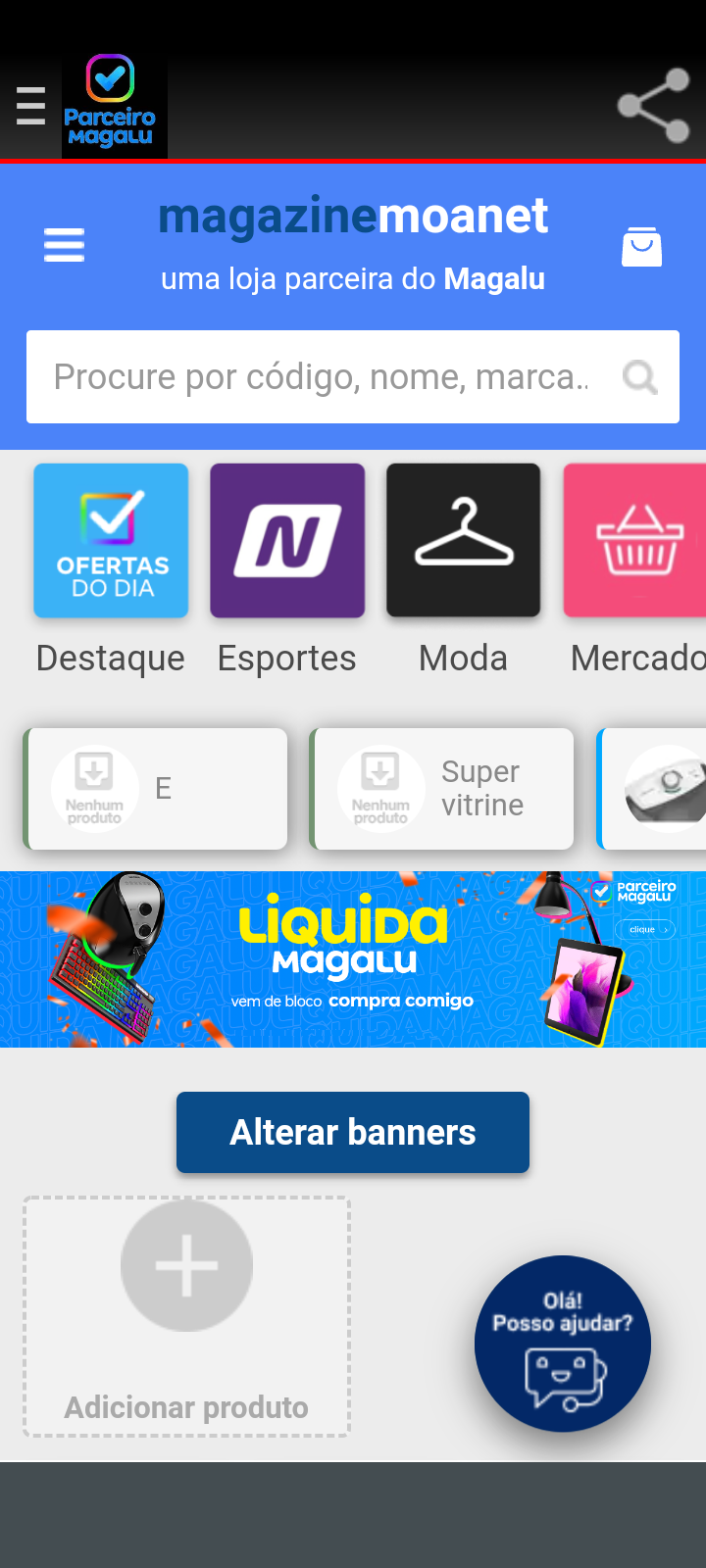
Task: Open the app drawer menu in the black bar
Action: click(x=30, y=106)
